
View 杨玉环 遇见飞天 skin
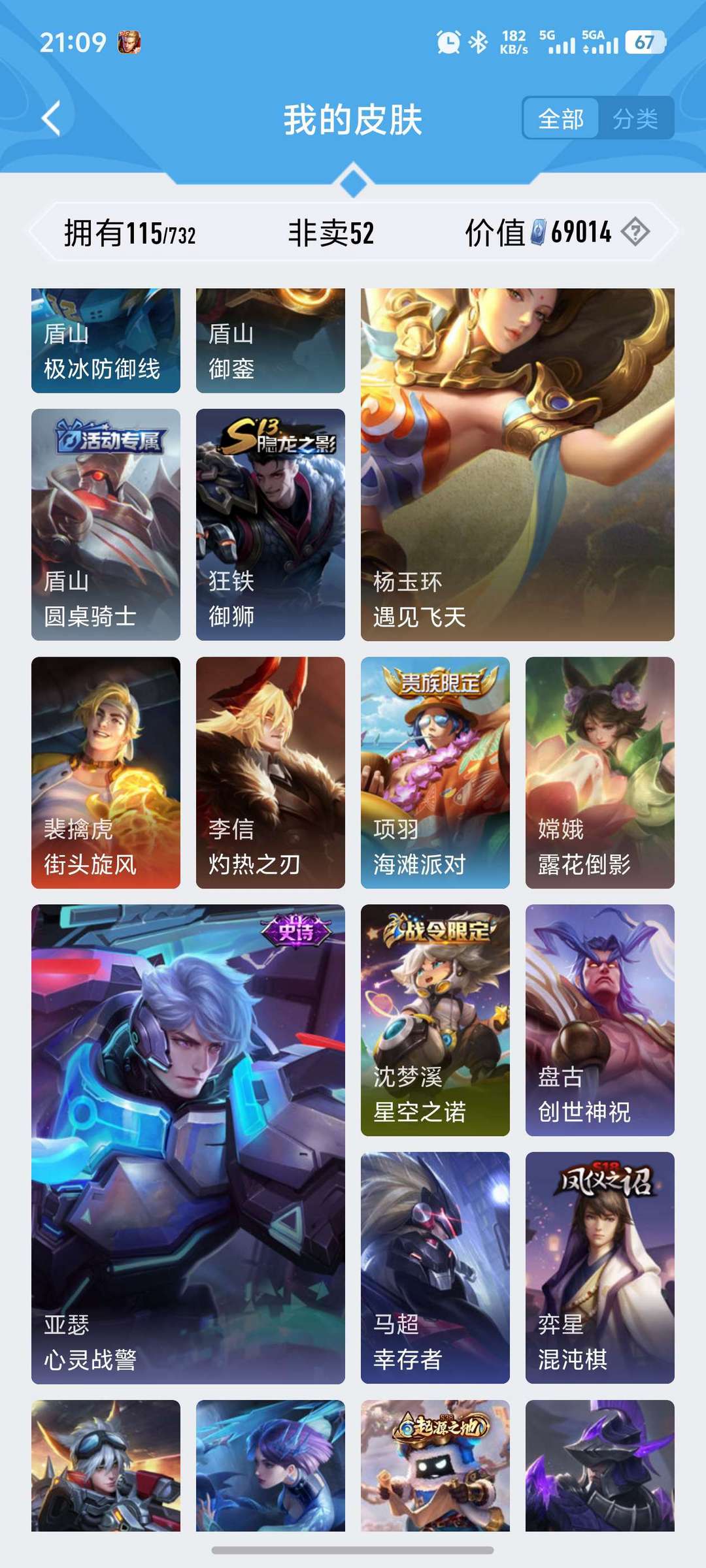(518, 465)
